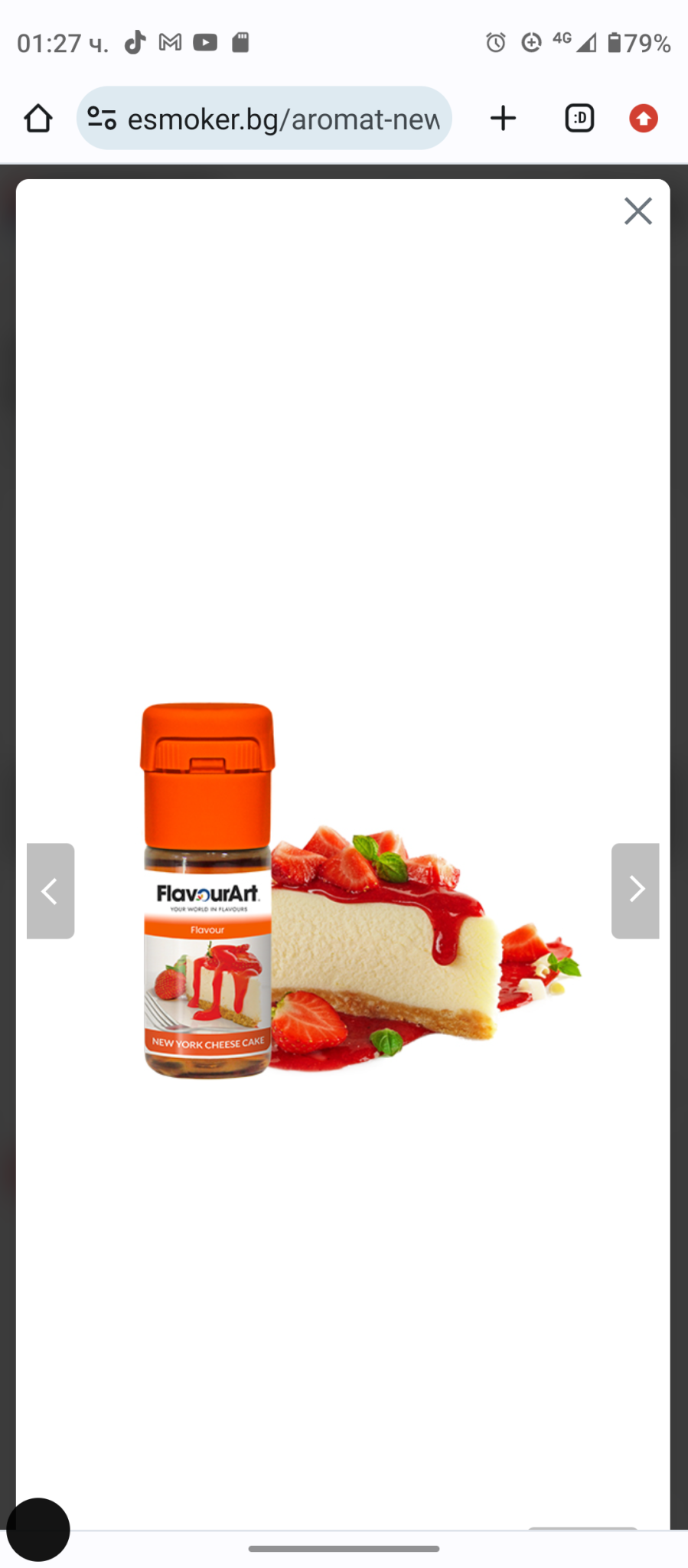
Task: Go to the previous product image
Action: [51, 890]
